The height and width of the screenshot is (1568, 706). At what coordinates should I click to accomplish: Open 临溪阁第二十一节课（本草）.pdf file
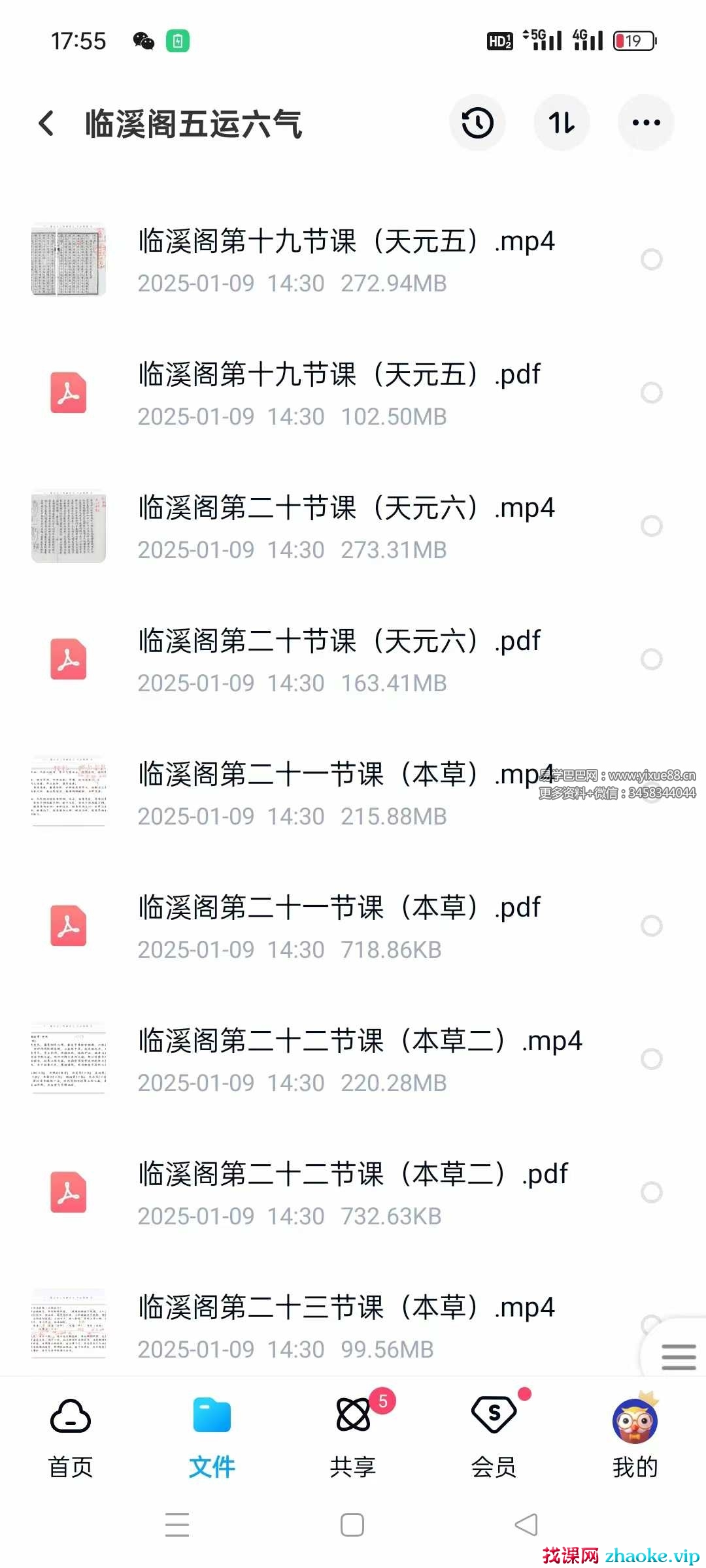[x=339, y=908]
